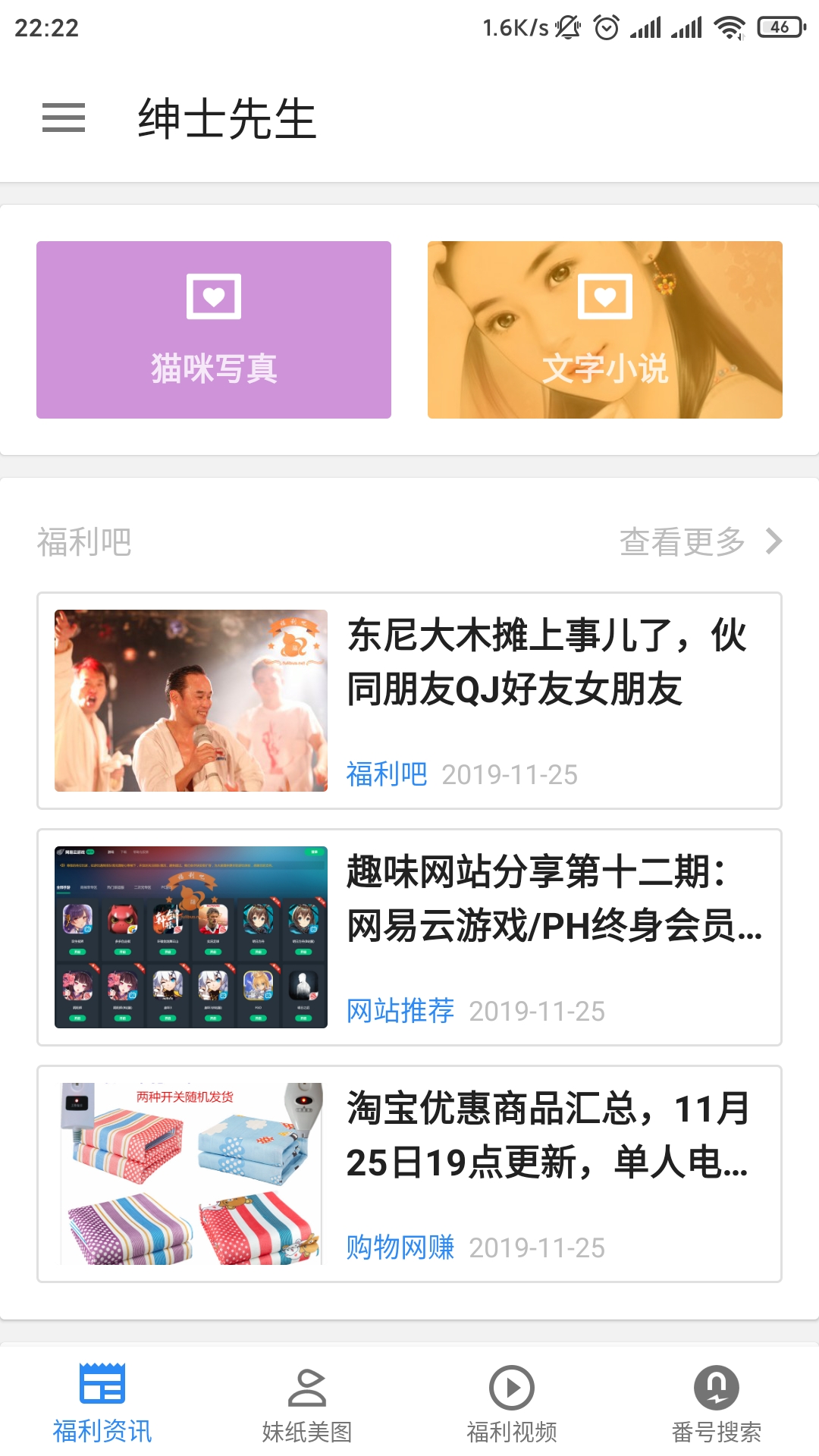
Task: Tap 查看更多 to see more 福利吧
Action: [x=699, y=541]
